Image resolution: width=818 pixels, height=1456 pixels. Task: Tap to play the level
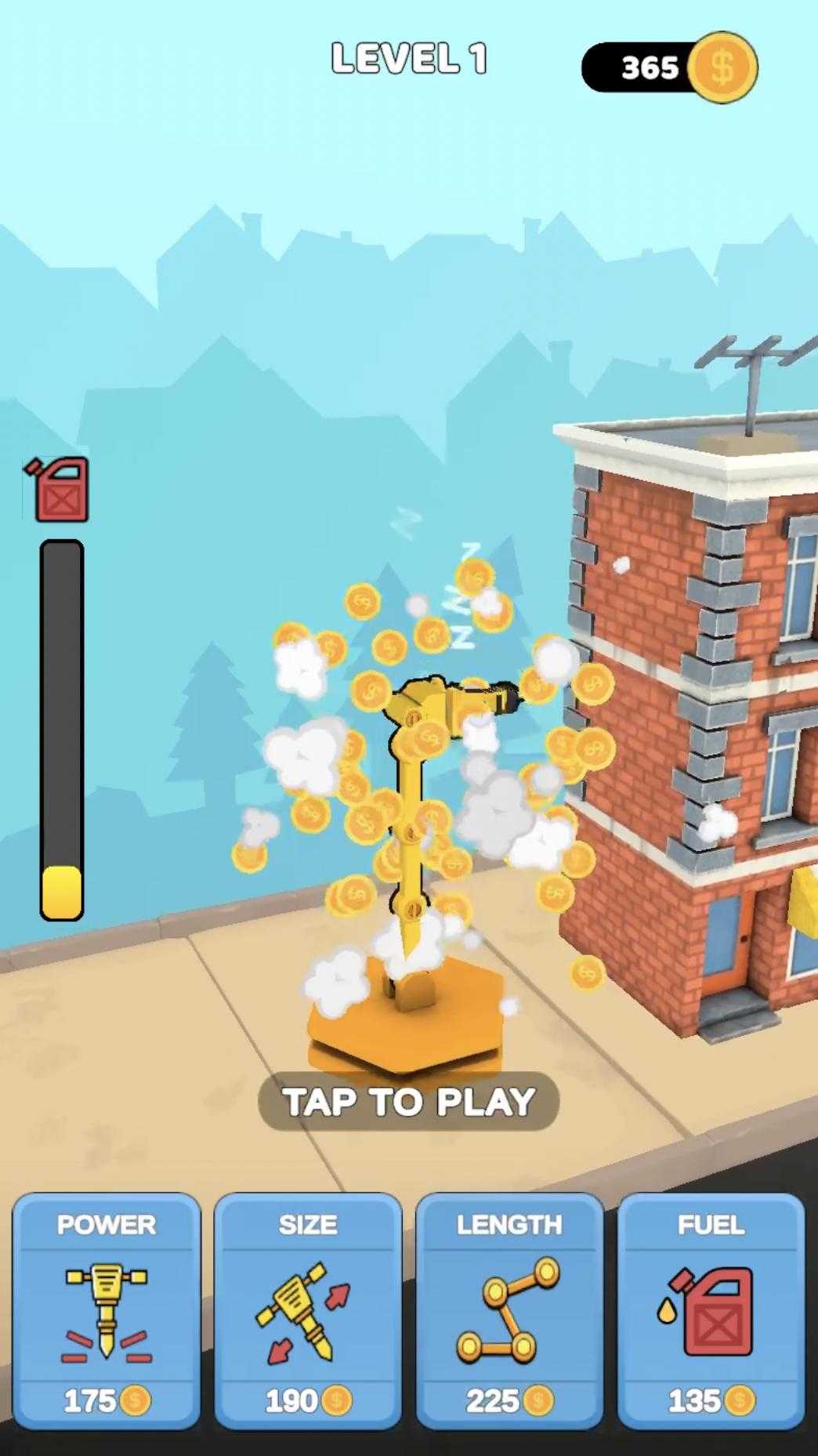pos(408,1101)
